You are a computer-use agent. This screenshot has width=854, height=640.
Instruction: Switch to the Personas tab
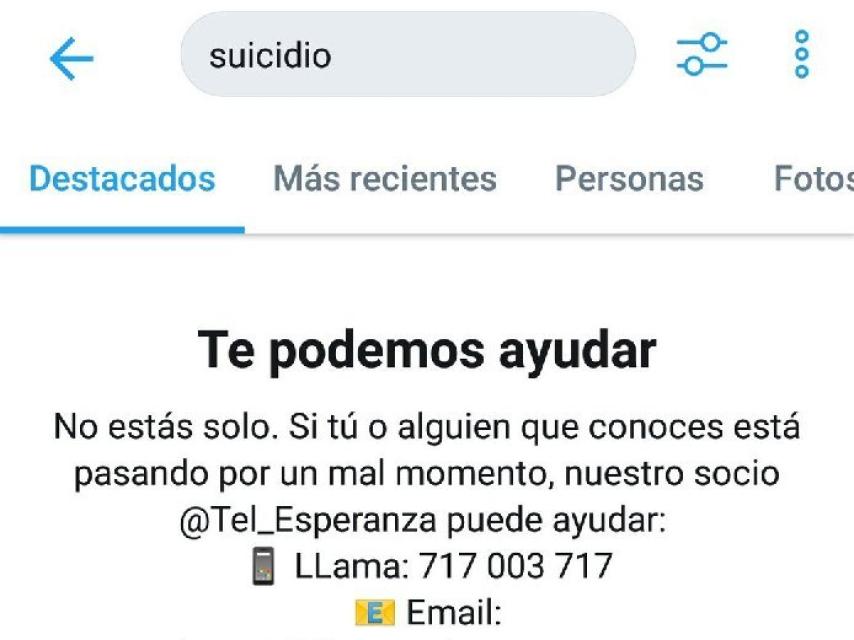click(629, 179)
